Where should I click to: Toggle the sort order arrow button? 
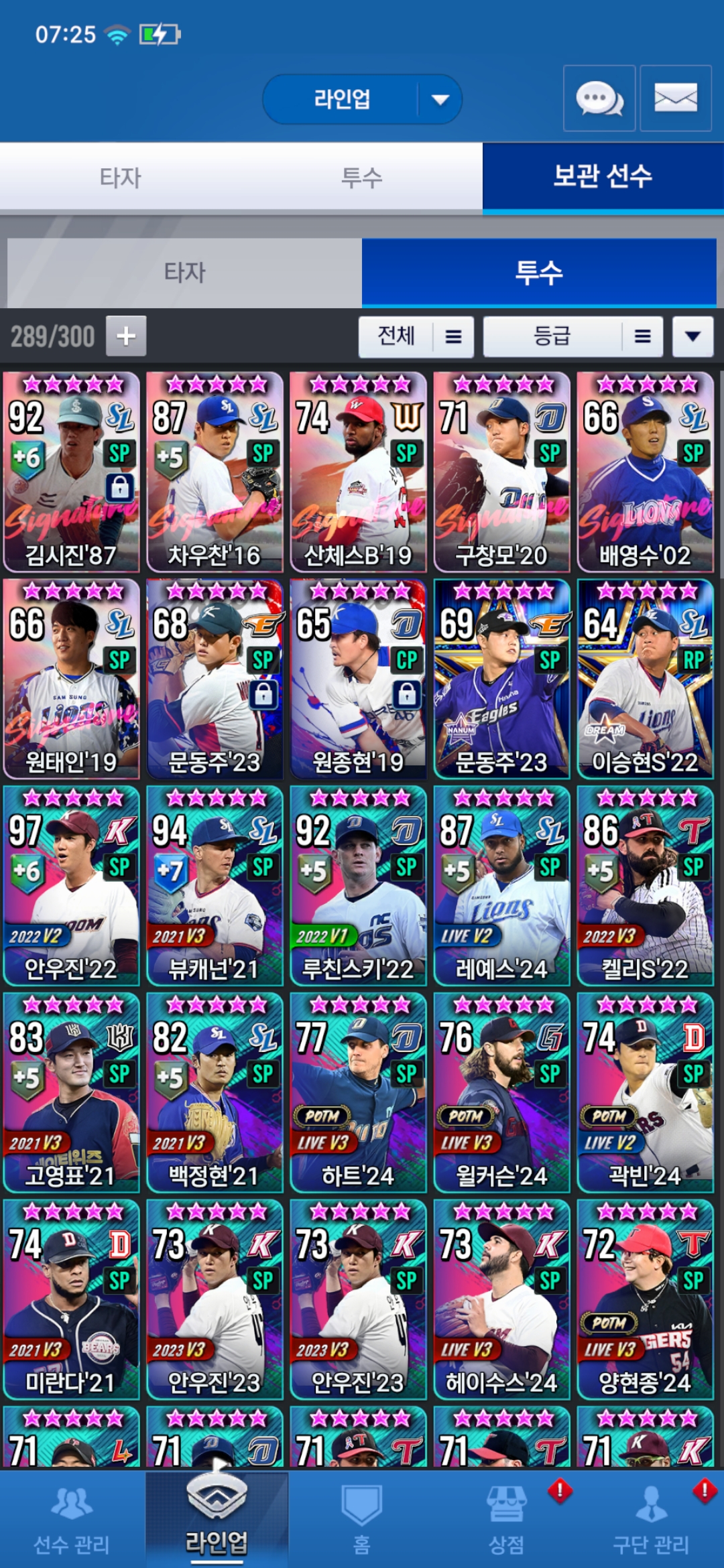pyautogui.click(x=692, y=336)
